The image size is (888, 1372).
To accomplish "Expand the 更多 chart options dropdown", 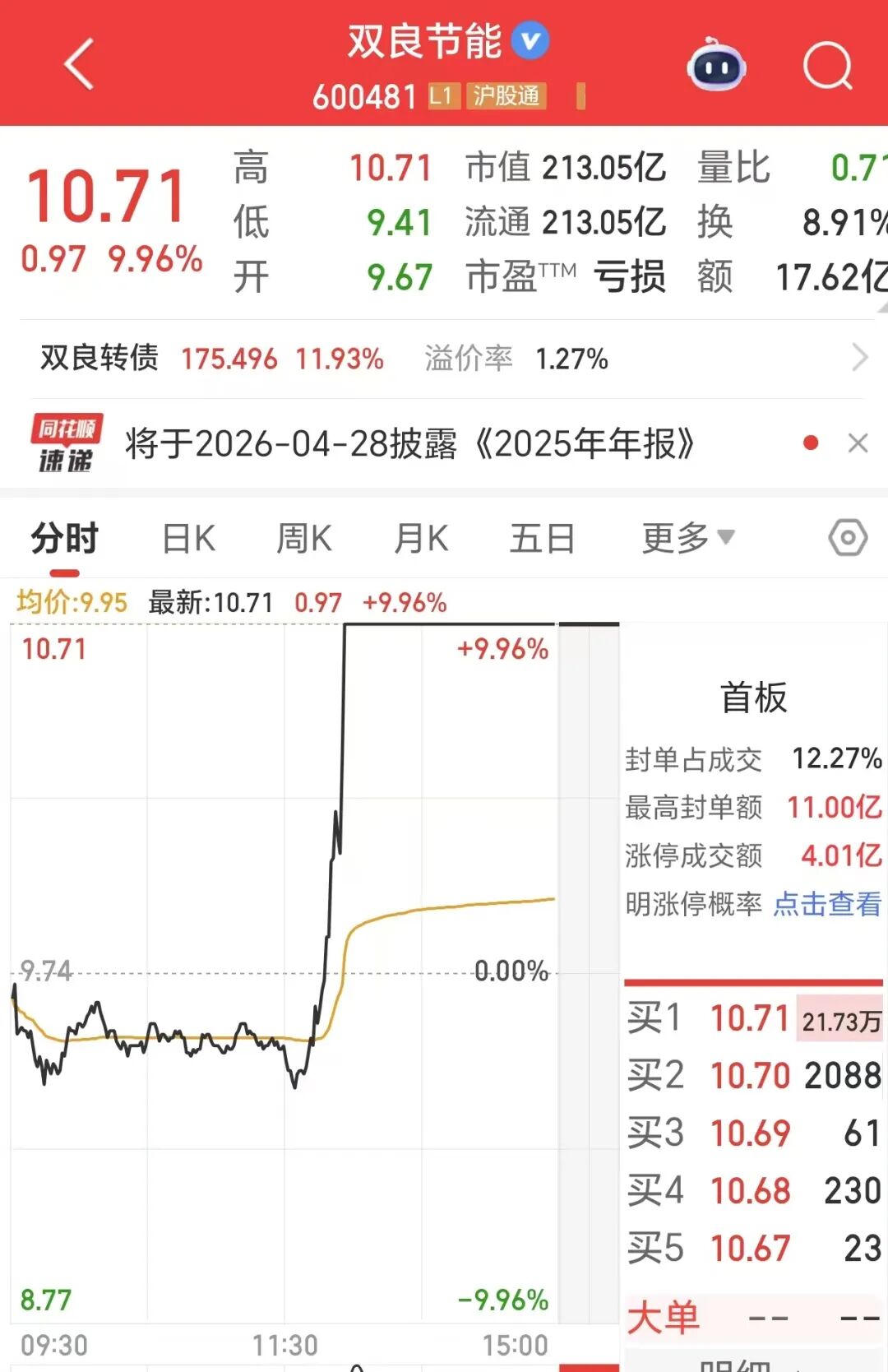I will tap(687, 539).
